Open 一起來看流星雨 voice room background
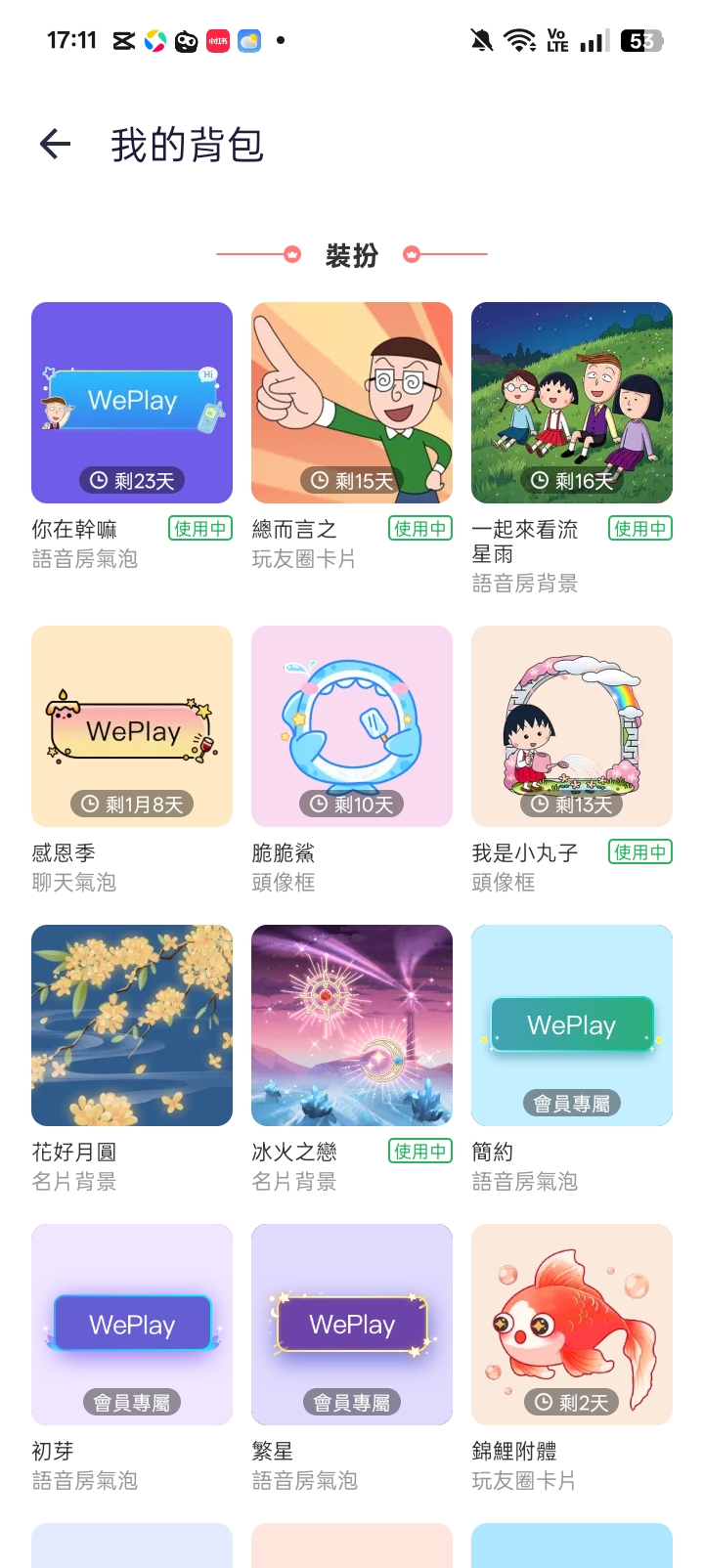The width and height of the screenshot is (704, 1568). [572, 403]
